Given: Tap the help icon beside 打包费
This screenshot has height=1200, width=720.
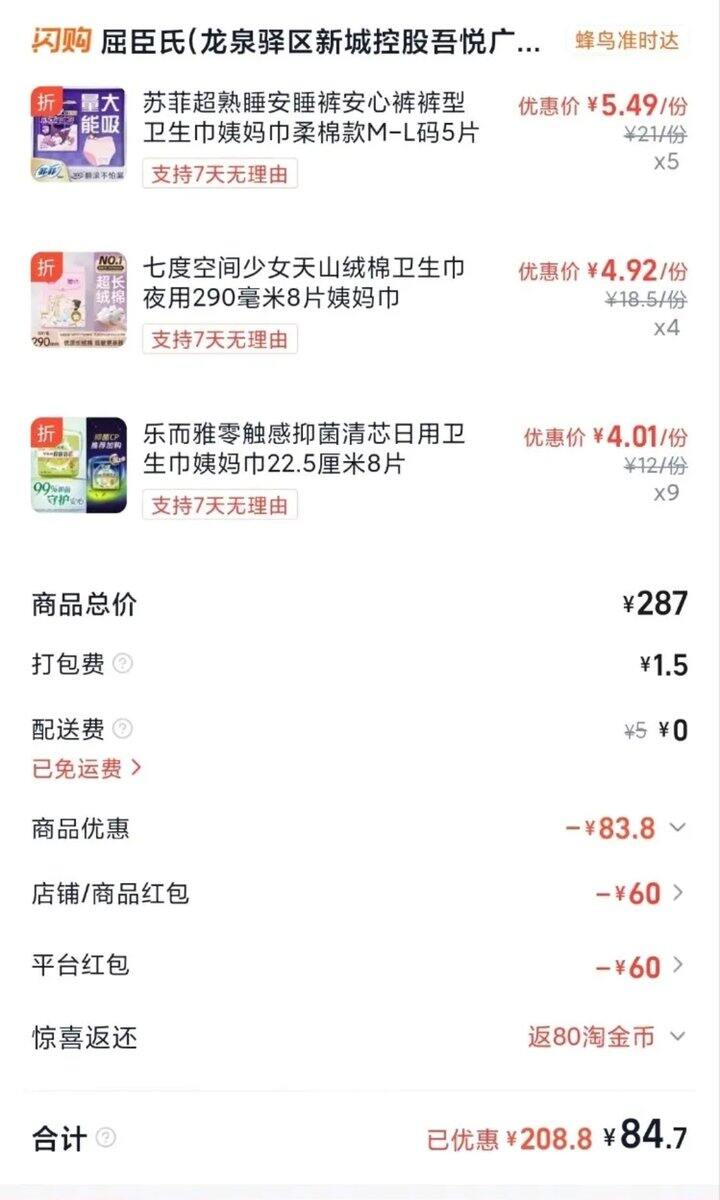Looking at the screenshot, I should point(122,663).
